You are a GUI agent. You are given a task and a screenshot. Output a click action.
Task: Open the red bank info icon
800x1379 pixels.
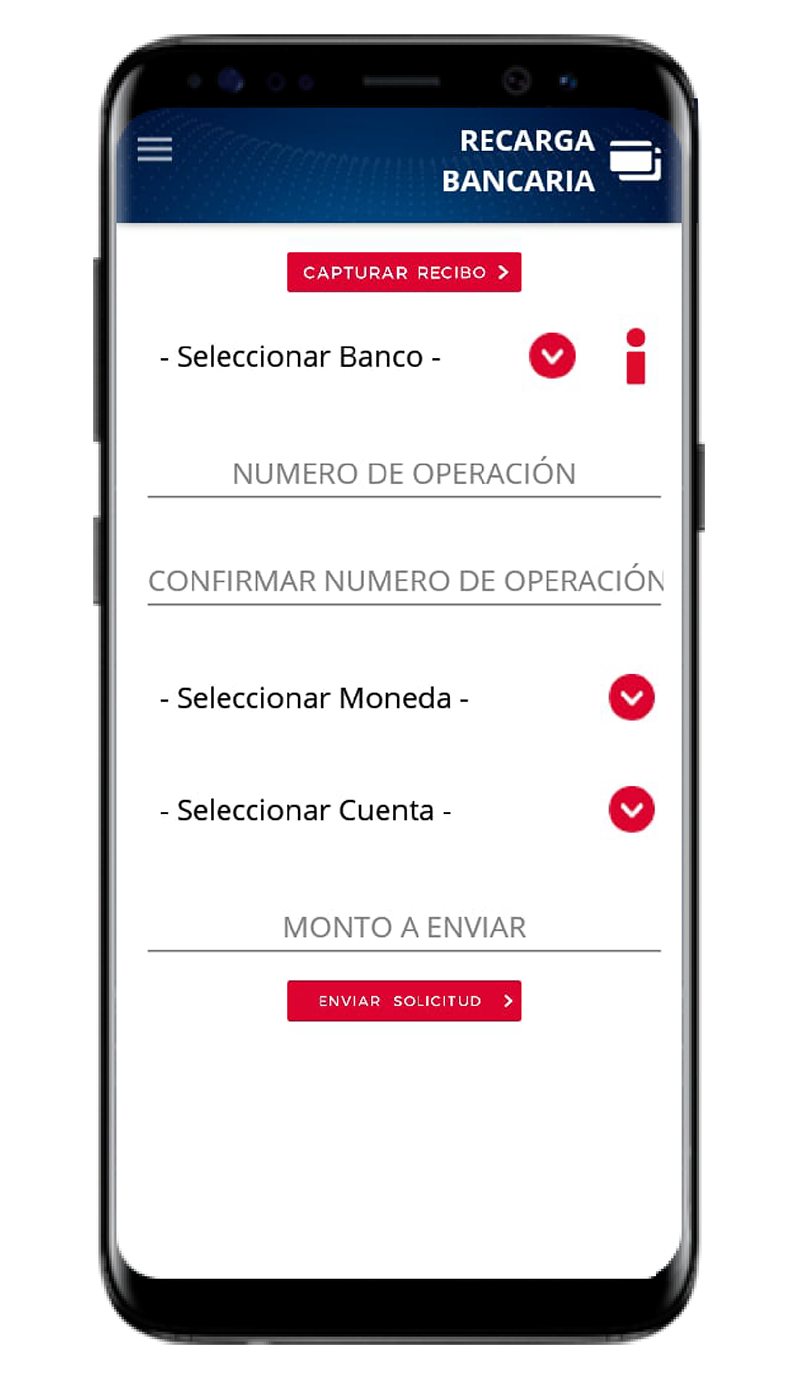[635, 356]
